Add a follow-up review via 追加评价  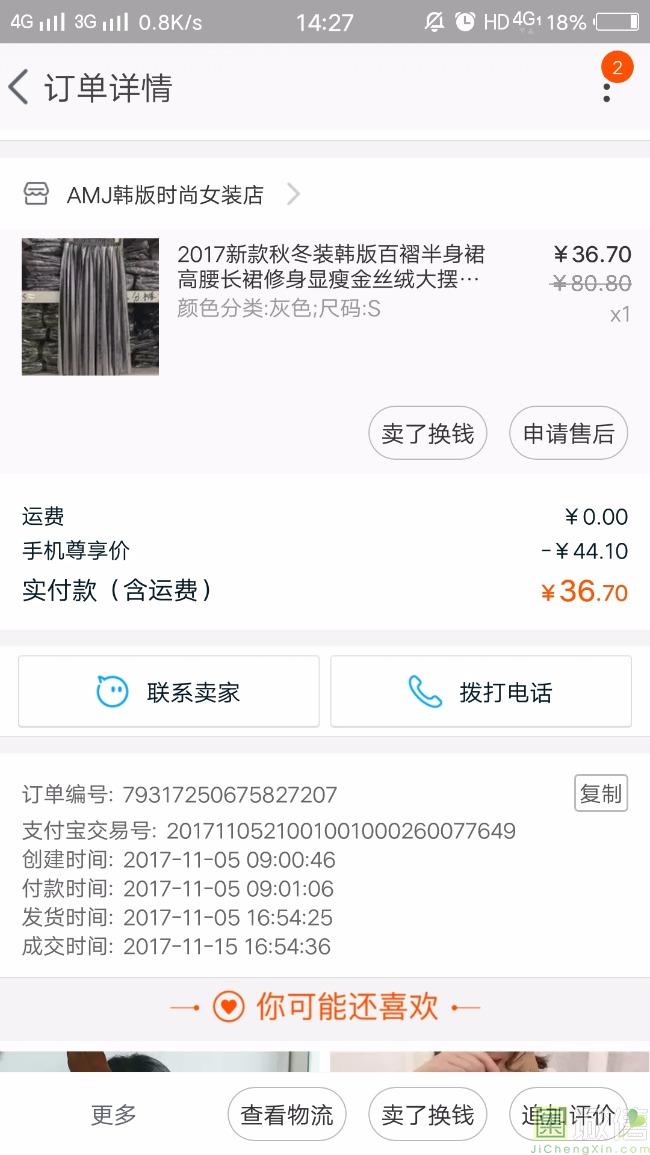pyautogui.click(x=566, y=1115)
